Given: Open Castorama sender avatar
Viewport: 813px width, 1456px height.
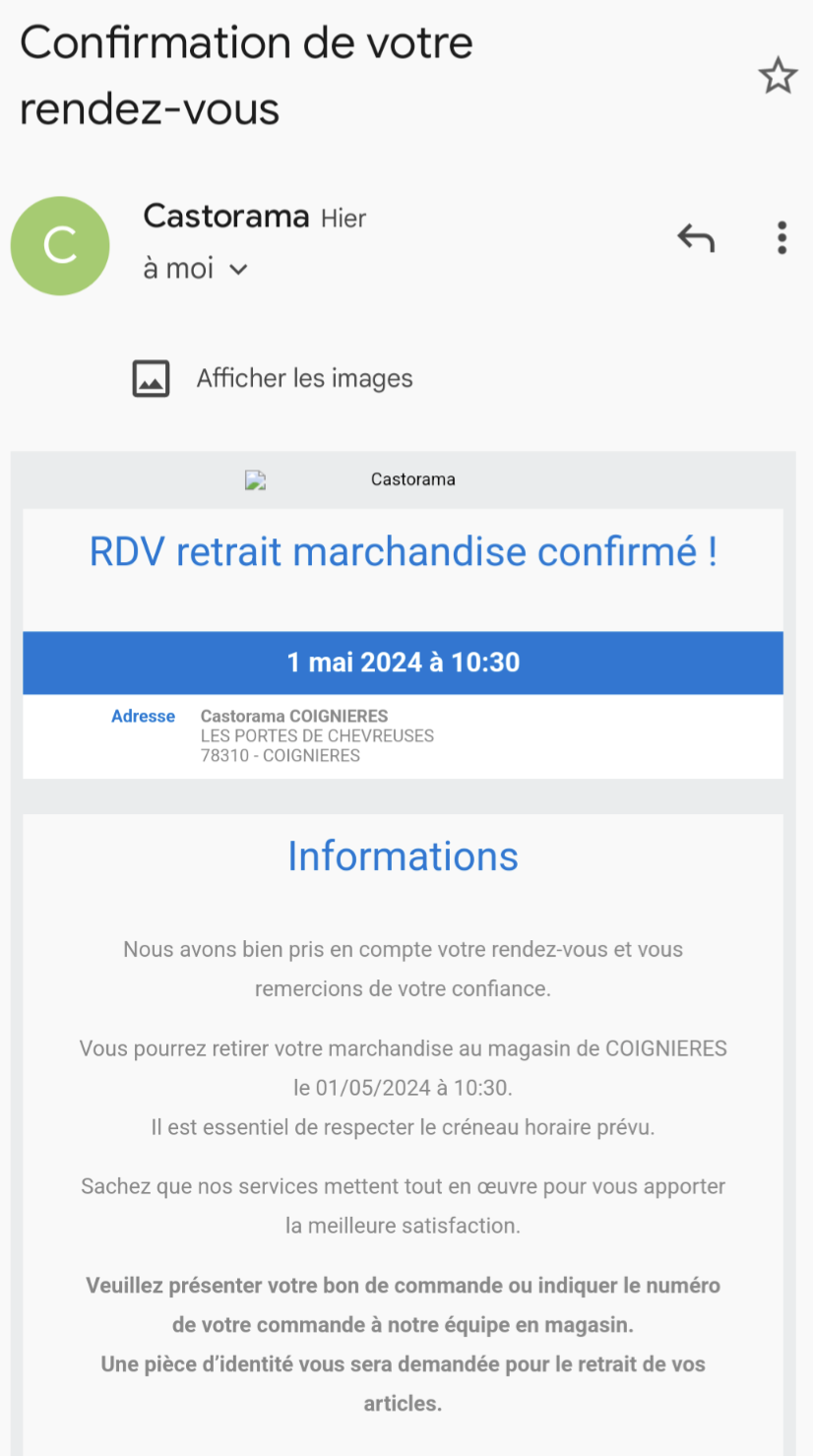Looking at the screenshot, I should 60,246.
